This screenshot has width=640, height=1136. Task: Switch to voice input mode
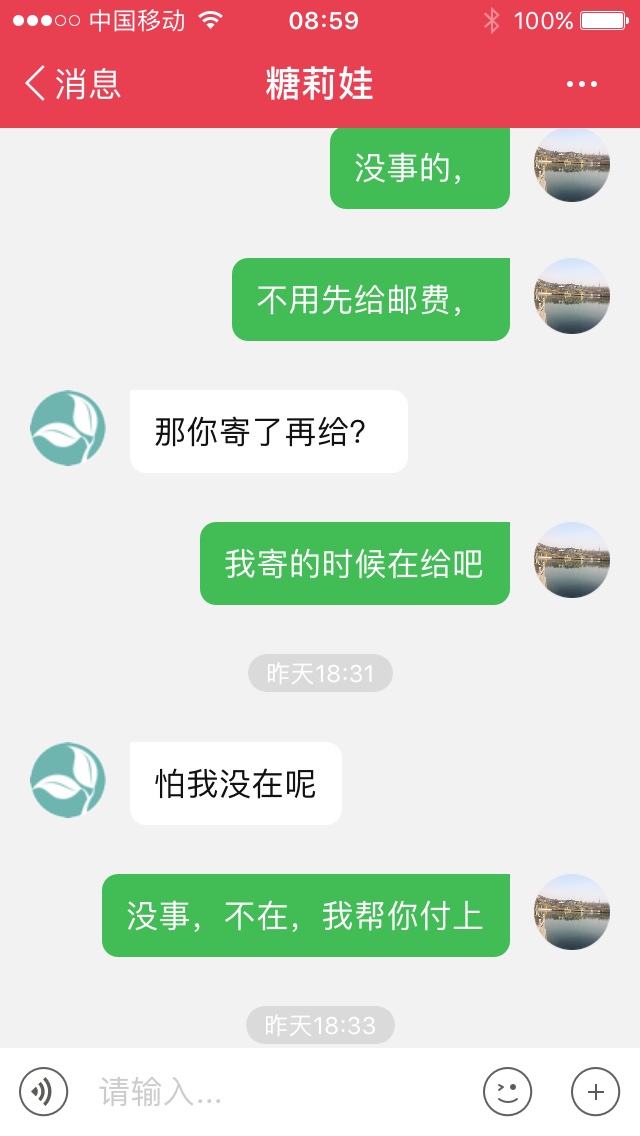tap(43, 1091)
